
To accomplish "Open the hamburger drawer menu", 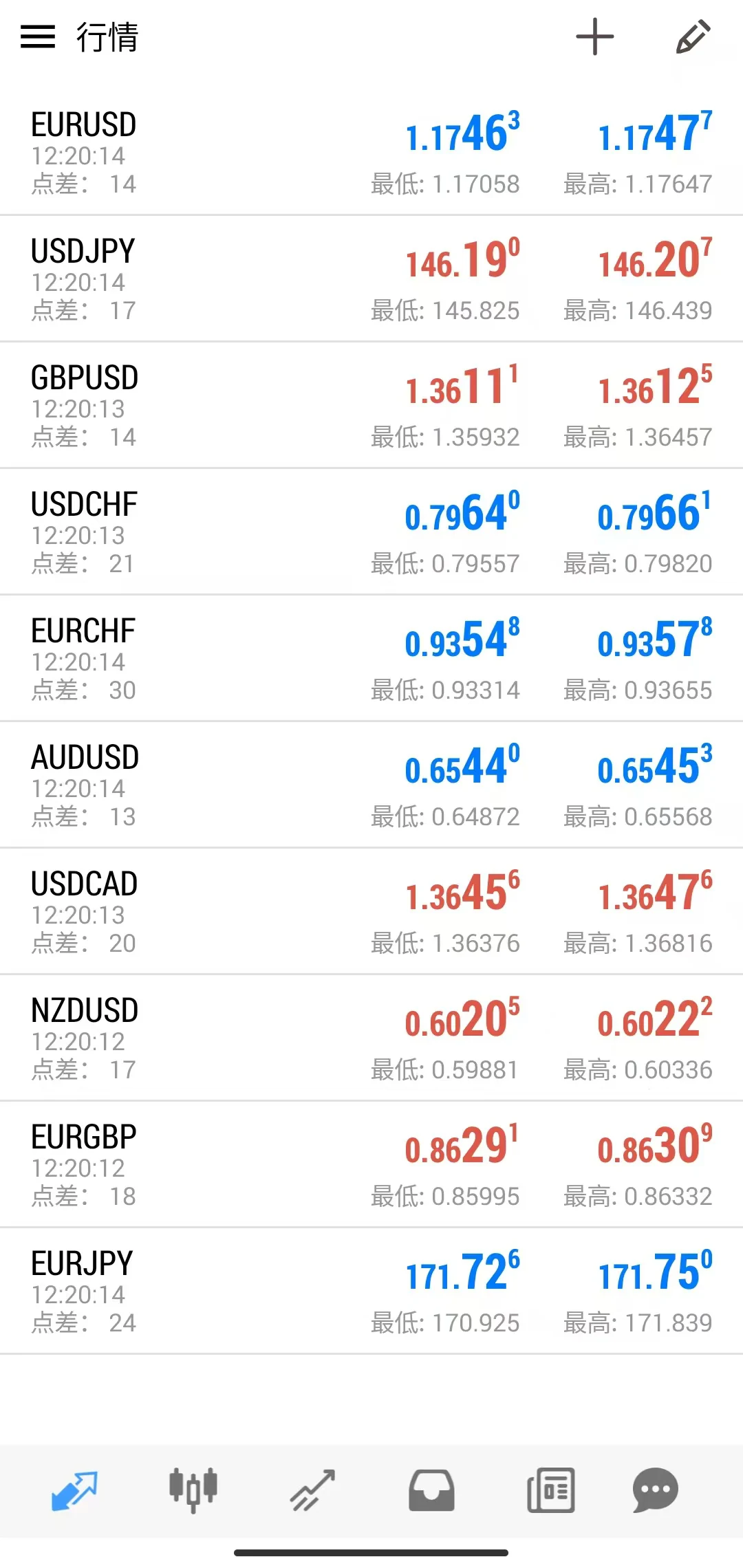I will [38, 37].
